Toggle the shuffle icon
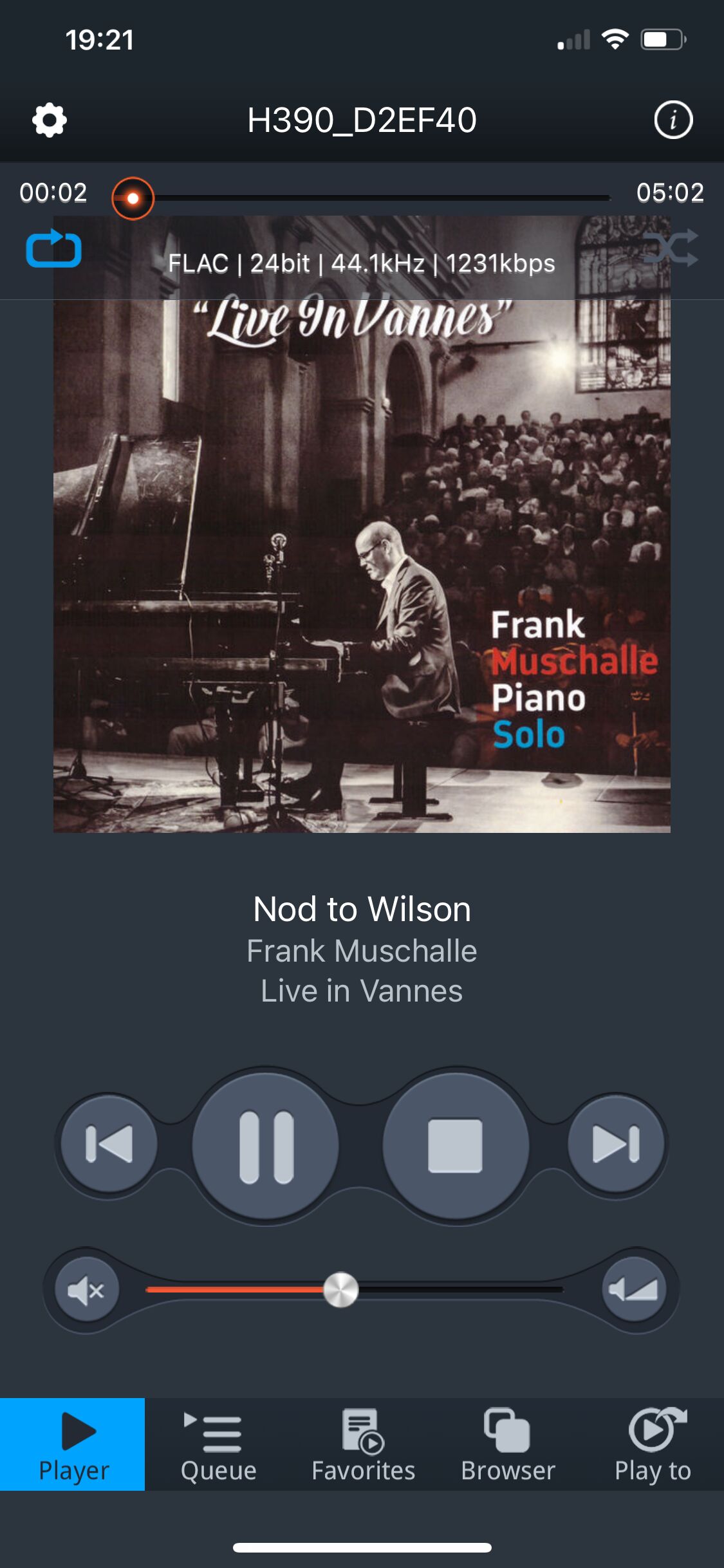The height and width of the screenshot is (1568, 724). pyautogui.click(x=670, y=248)
